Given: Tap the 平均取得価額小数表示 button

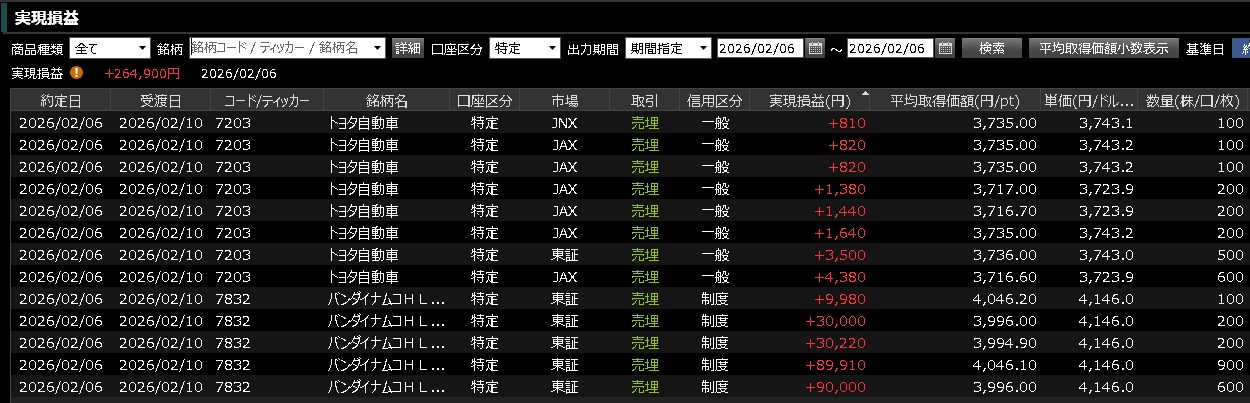Looking at the screenshot, I should coord(1103,48).
